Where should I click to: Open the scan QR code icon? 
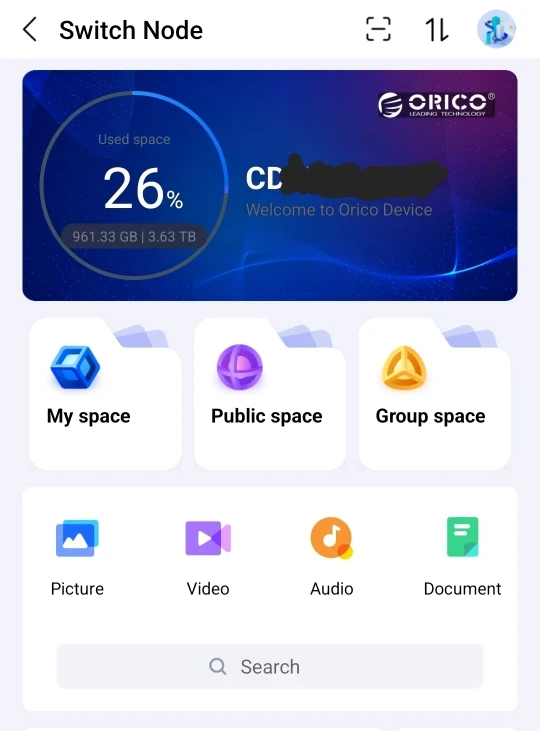[378, 29]
